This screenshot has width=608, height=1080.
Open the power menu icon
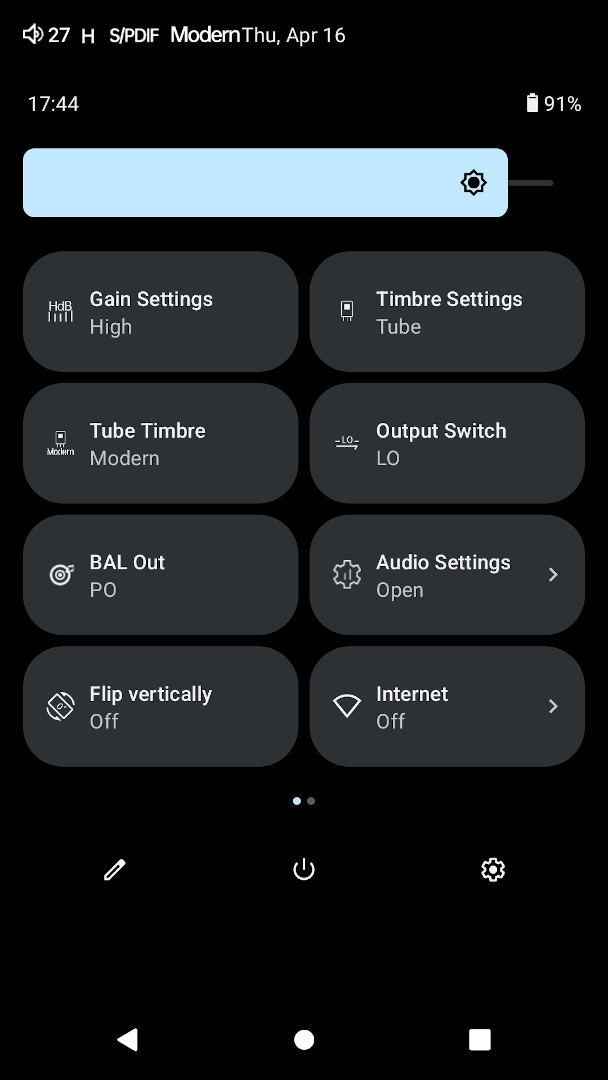click(304, 870)
